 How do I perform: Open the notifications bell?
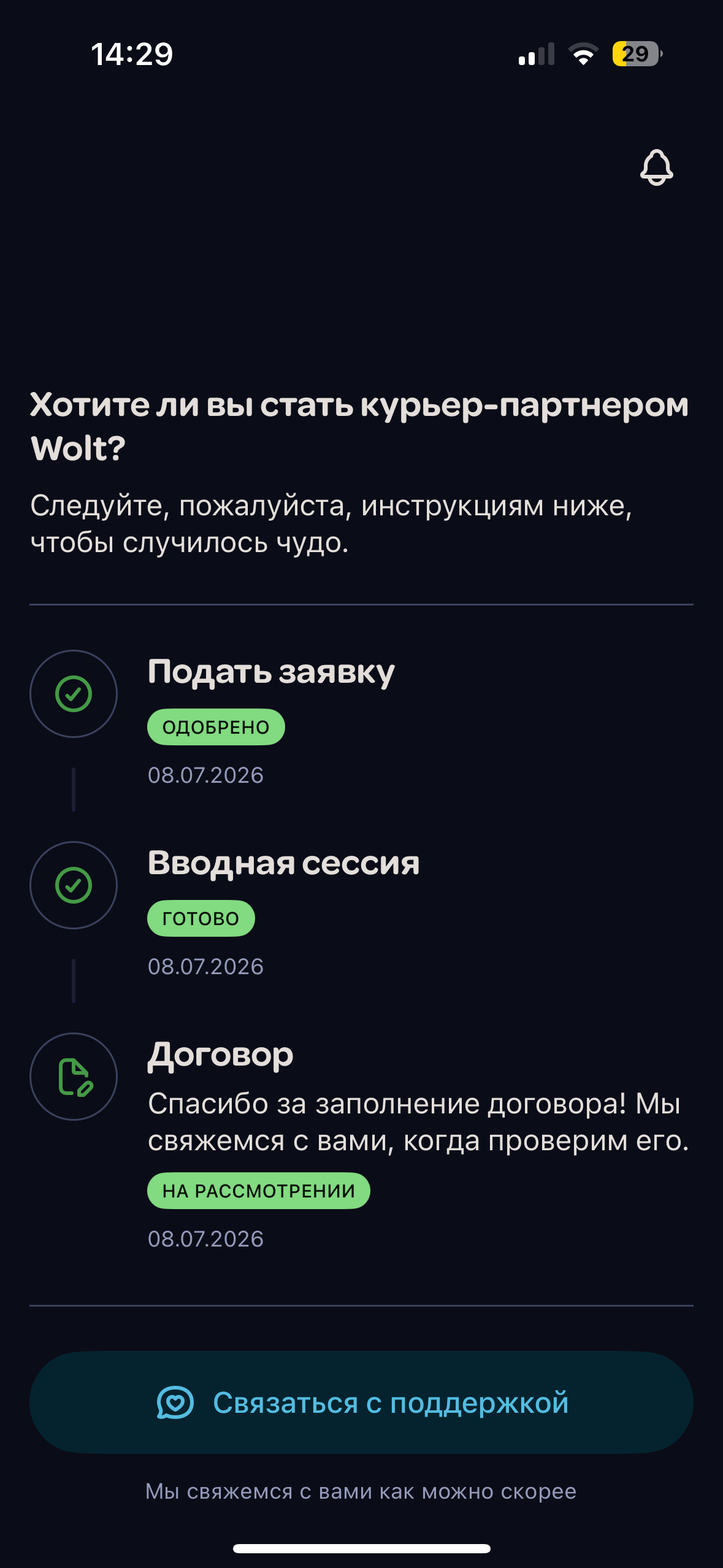pyautogui.click(x=656, y=167)
